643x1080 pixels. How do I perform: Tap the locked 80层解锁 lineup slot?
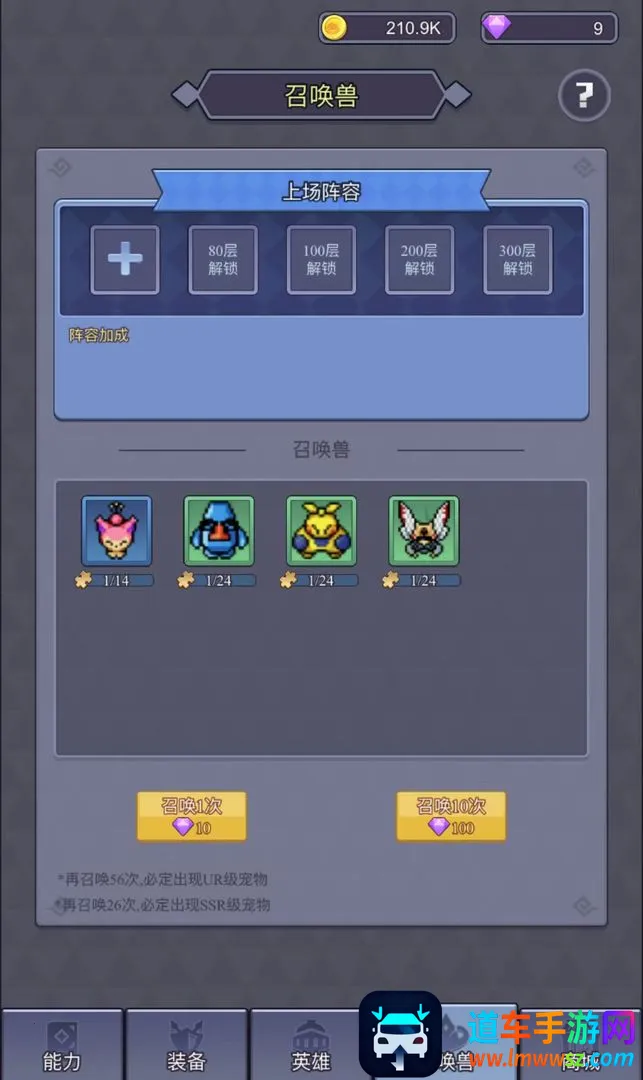pos(223,260)
